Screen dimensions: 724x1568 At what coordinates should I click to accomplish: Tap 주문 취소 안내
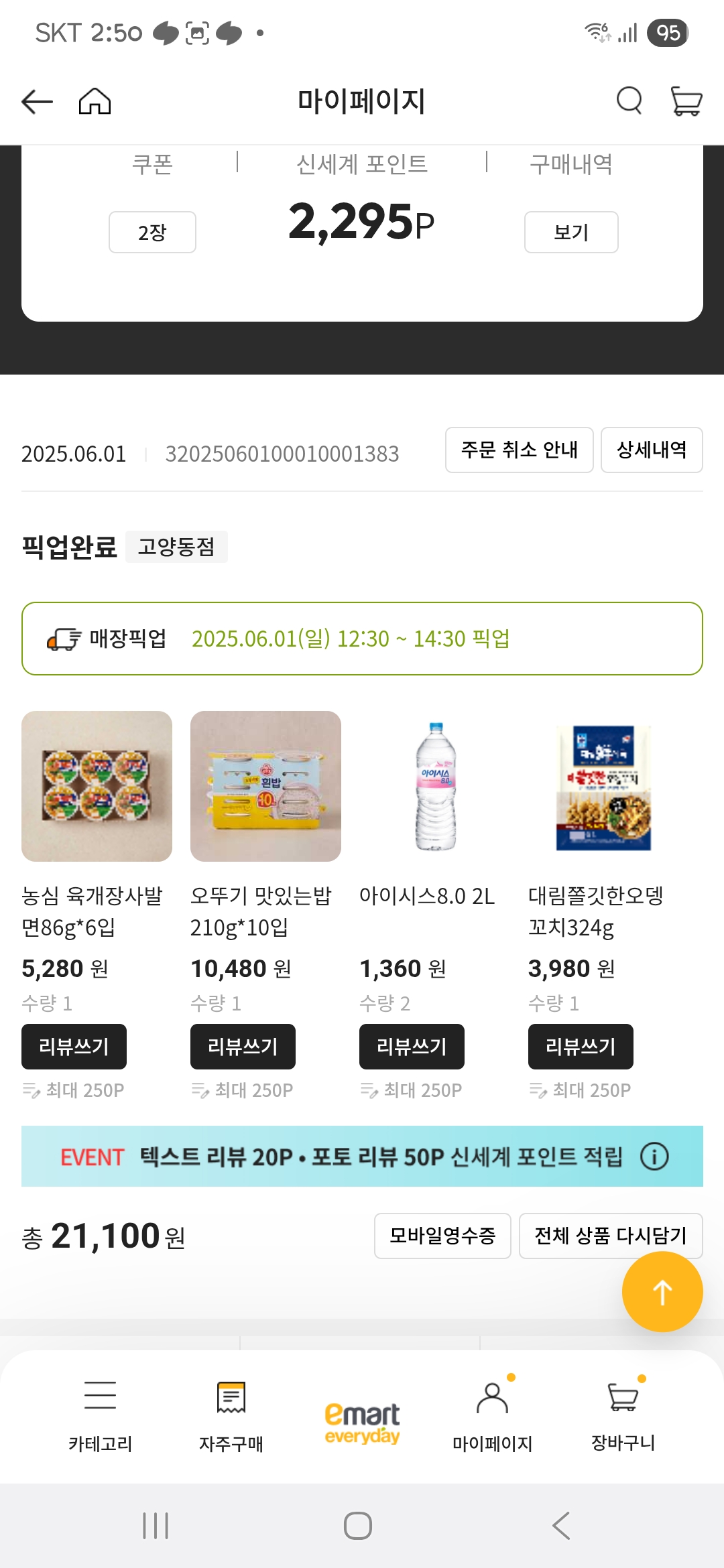point(520,450)
